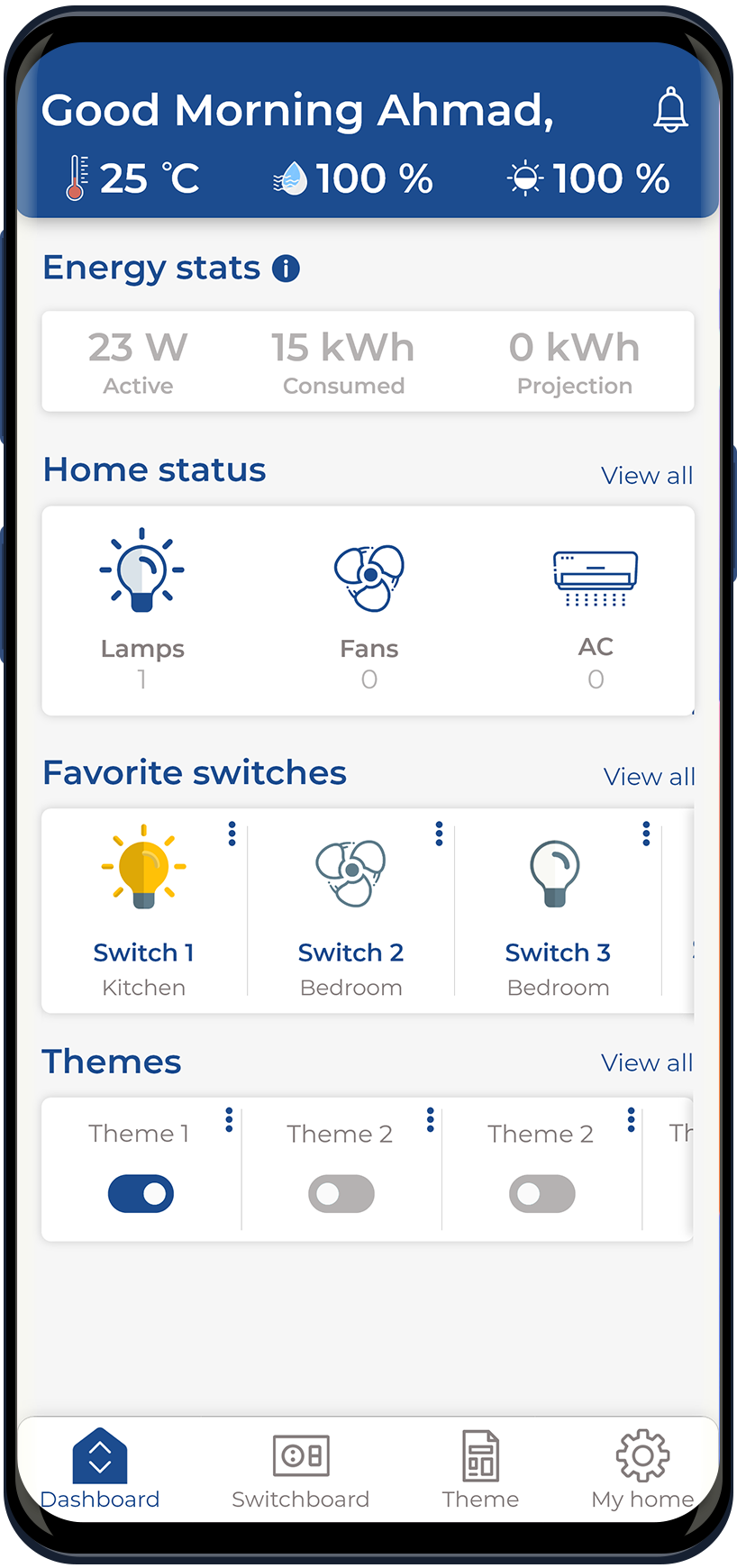This screenshot has width=737, height=1568.
Task: Toggle Switch 1 Kitchen lamp
Action: [x=143, y=867]
